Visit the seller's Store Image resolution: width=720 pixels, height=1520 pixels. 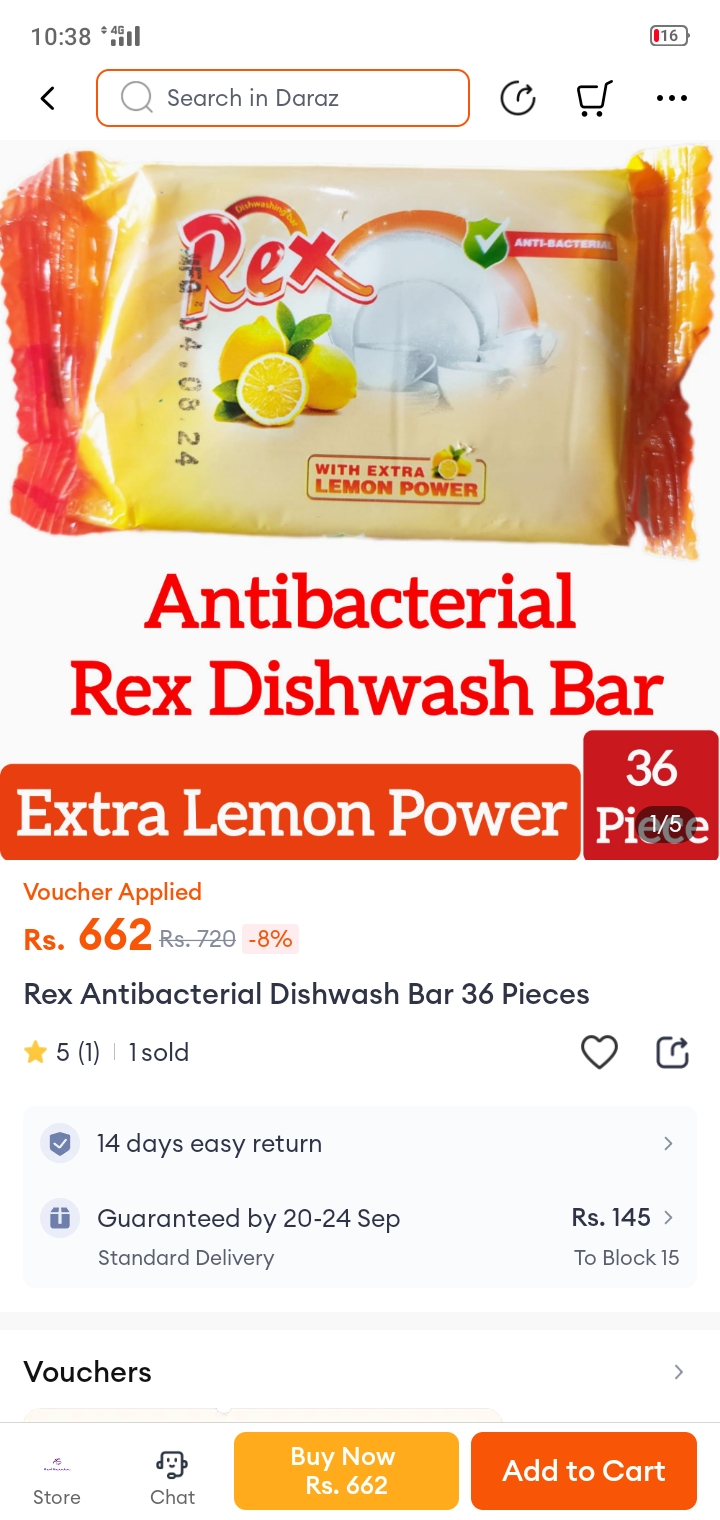tap(57, 1480)
